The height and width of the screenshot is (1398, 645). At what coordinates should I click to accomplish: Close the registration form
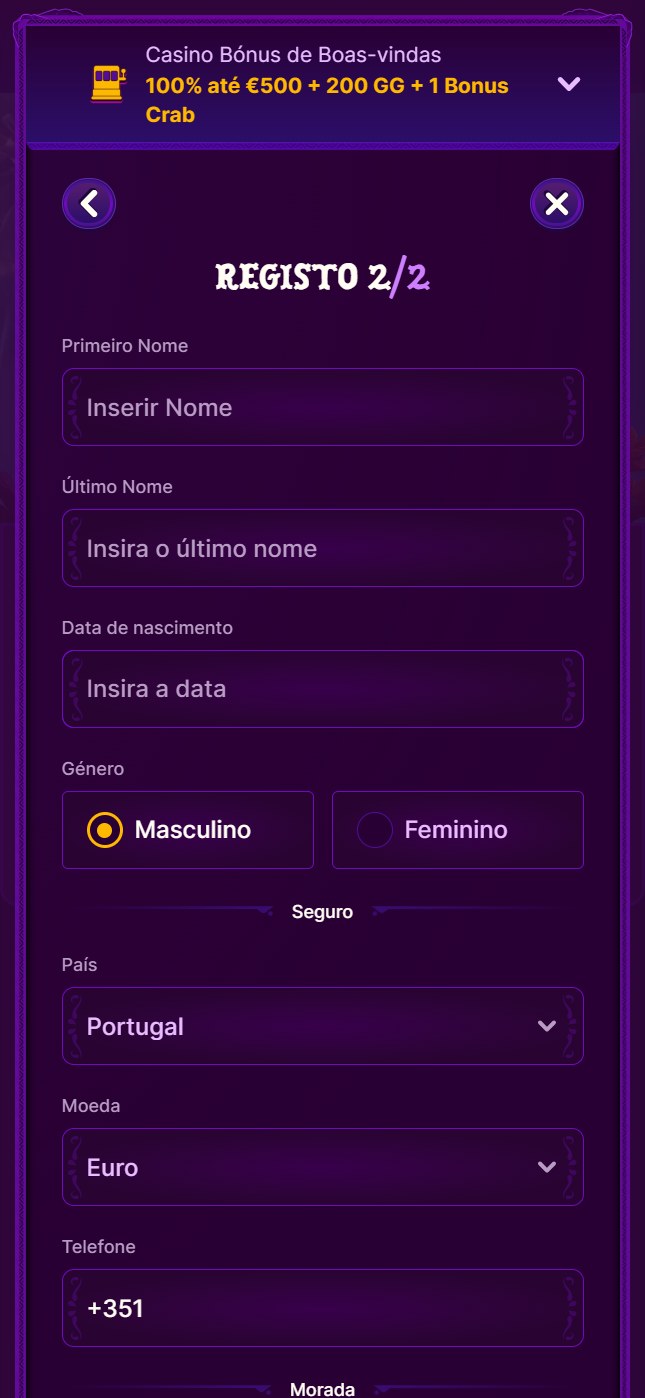(x=556, y=204)
